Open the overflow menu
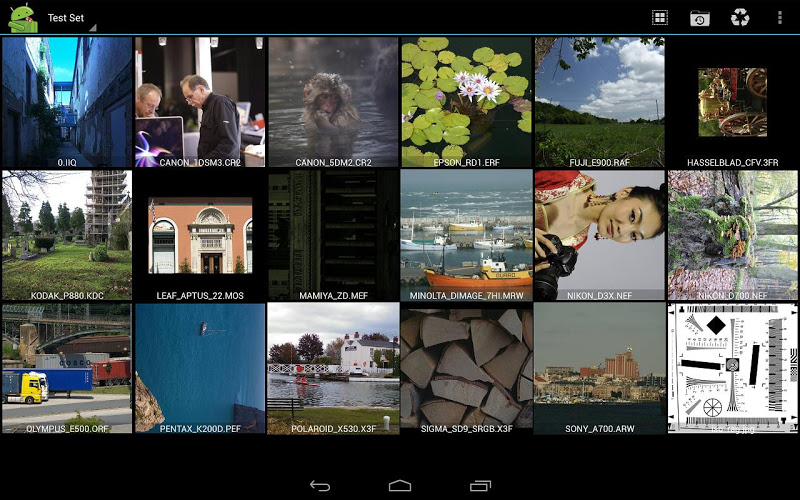The image size is (800, 500). 780,18
